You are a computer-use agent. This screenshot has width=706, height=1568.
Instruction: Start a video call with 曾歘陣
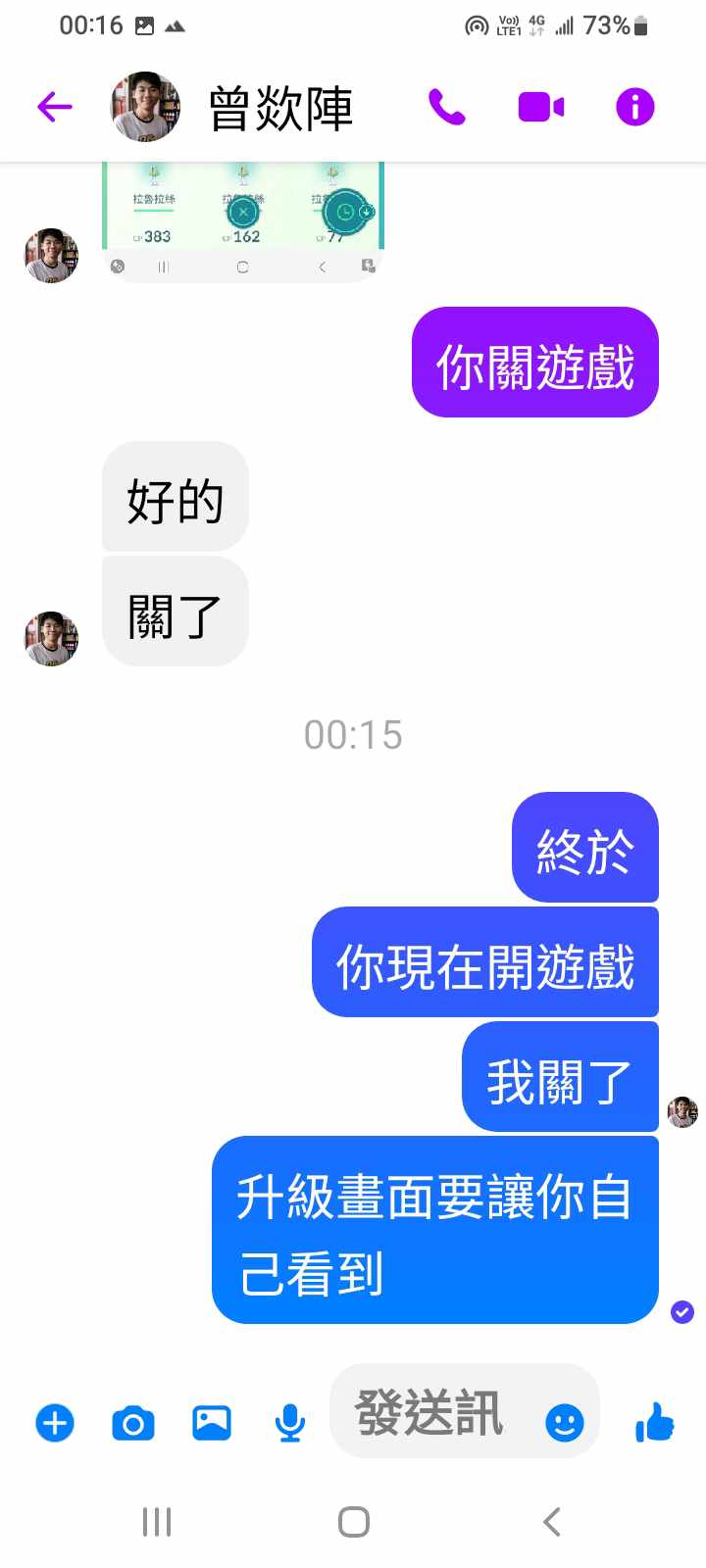(x=540, y=107)
